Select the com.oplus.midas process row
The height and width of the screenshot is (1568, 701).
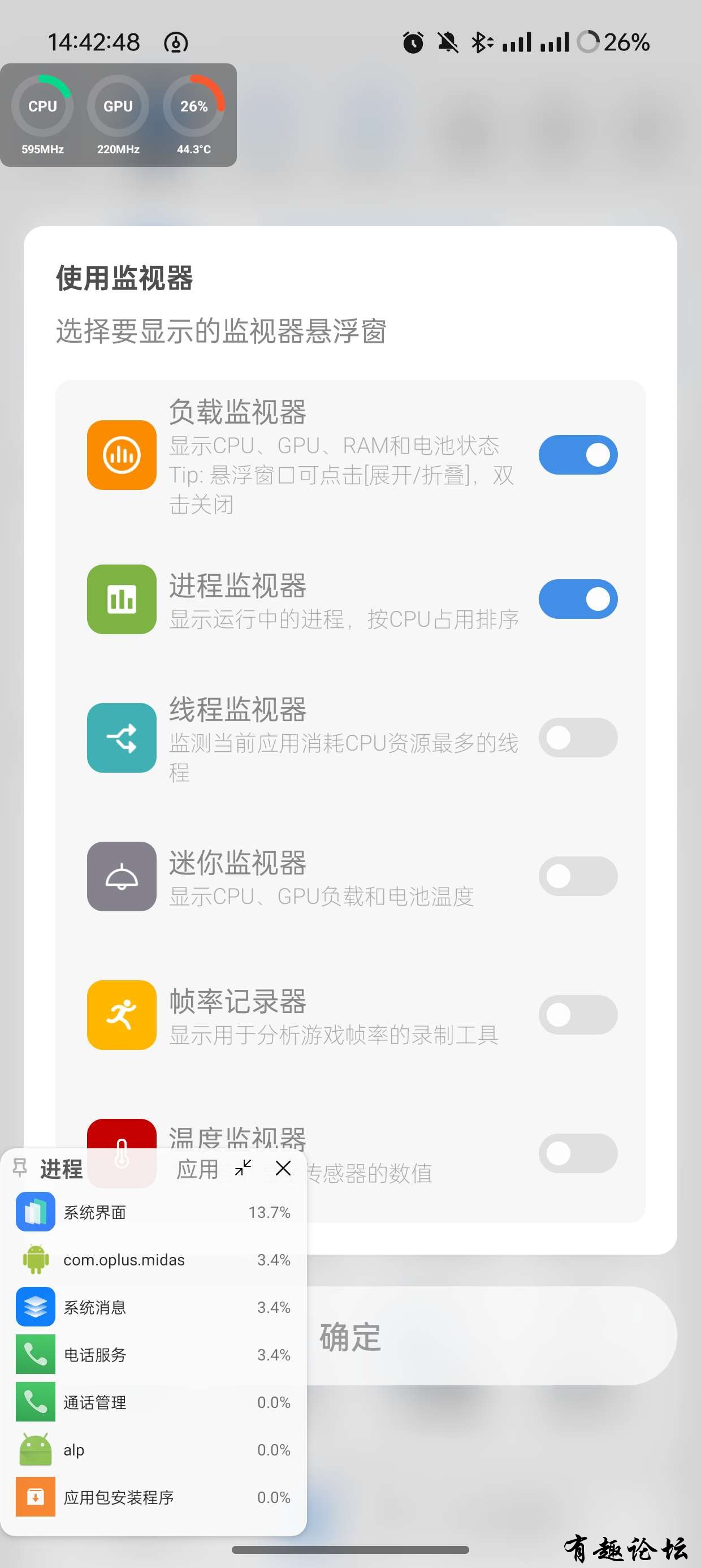point(152,1259)
